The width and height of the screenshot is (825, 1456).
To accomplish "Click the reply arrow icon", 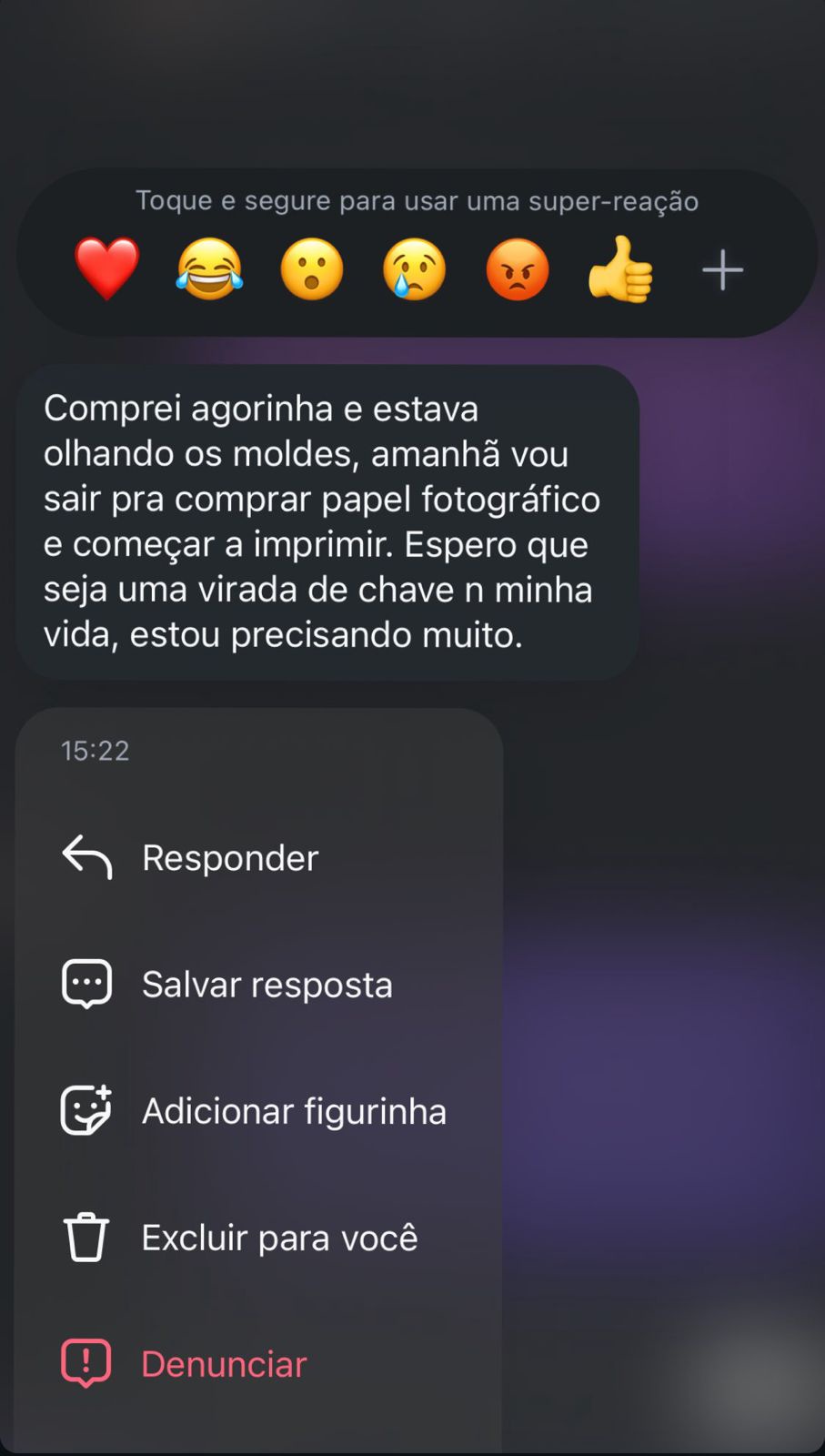I will (x=86, y=856).
